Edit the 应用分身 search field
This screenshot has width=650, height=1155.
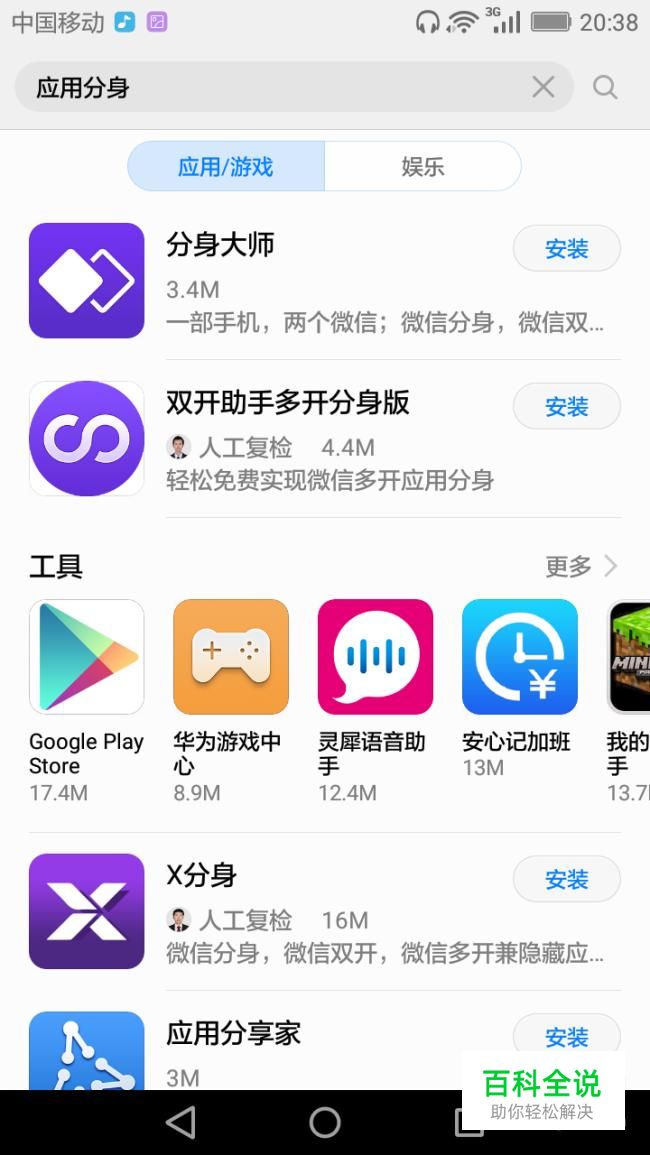point(270,87)
